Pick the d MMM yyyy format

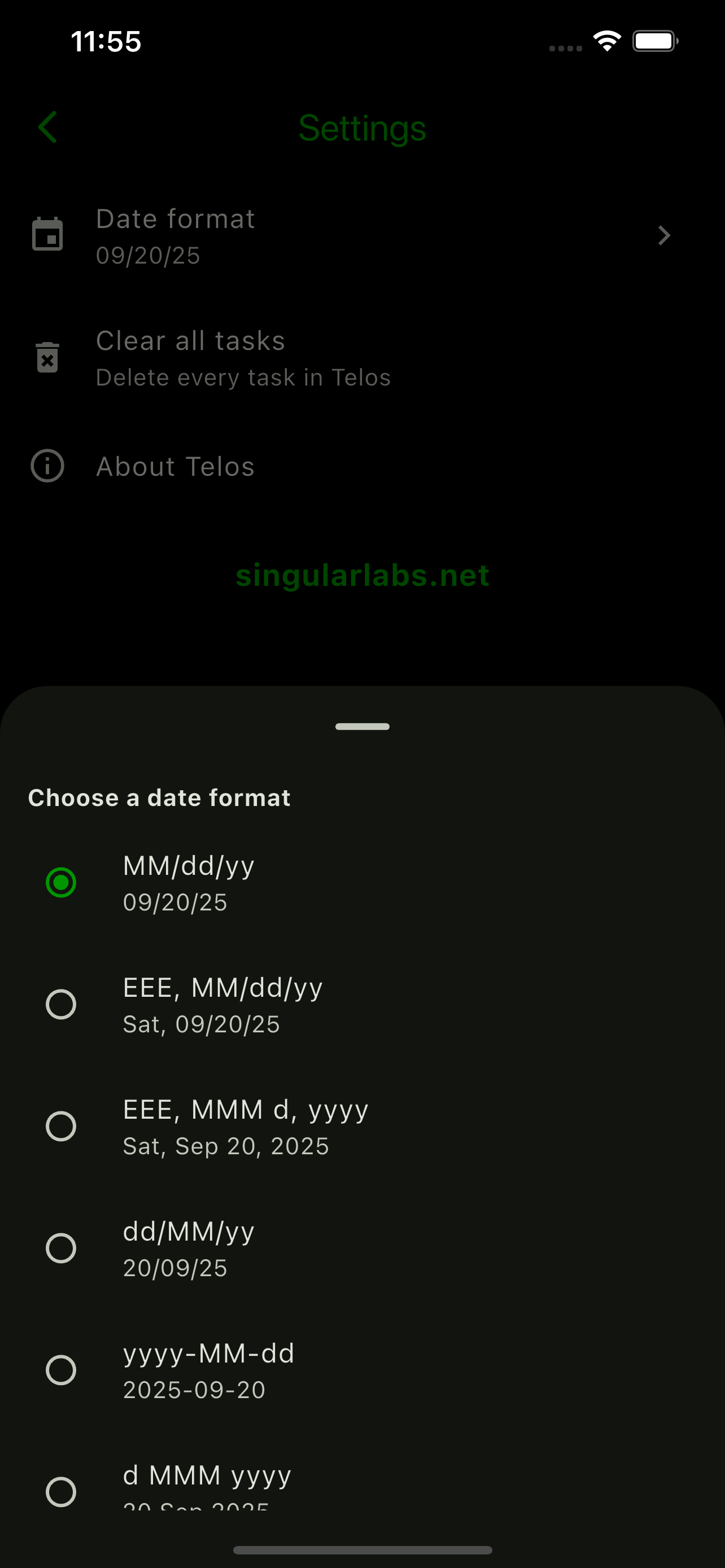61,1491
